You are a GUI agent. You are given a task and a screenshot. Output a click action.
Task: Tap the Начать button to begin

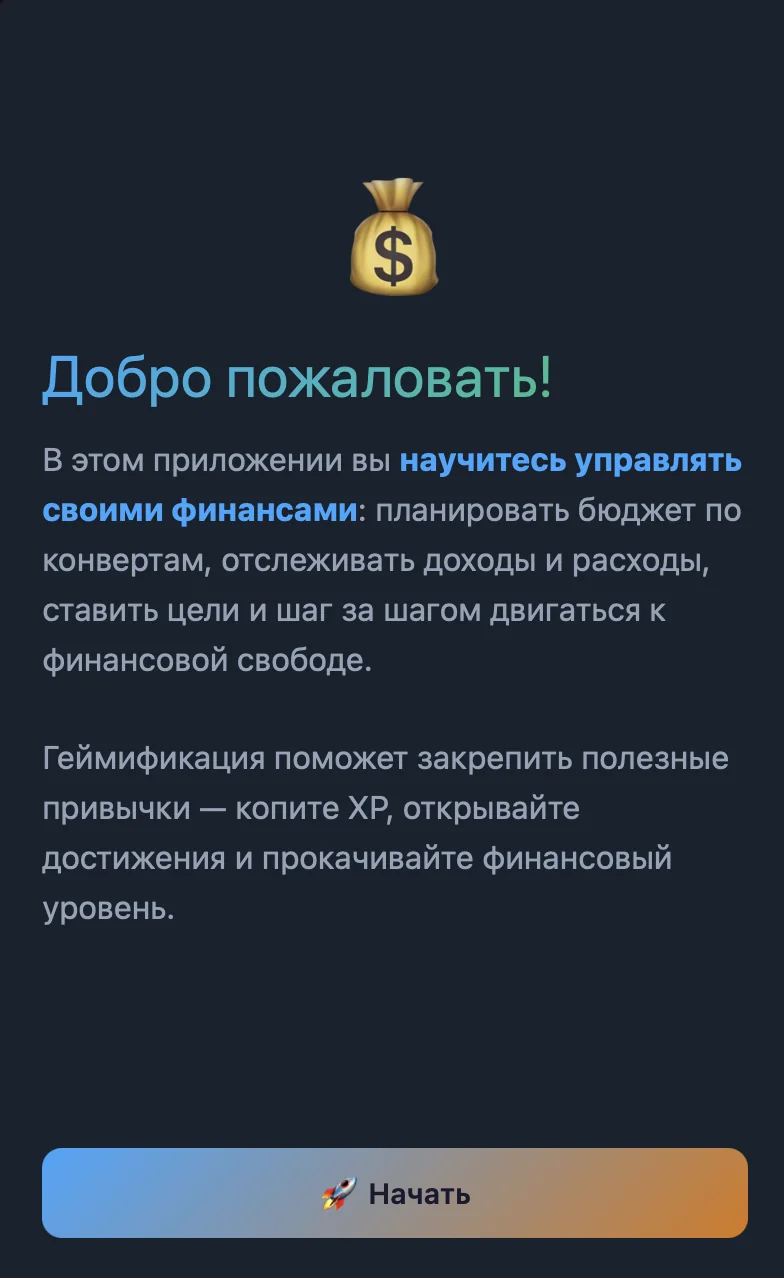click(394, 1193)
